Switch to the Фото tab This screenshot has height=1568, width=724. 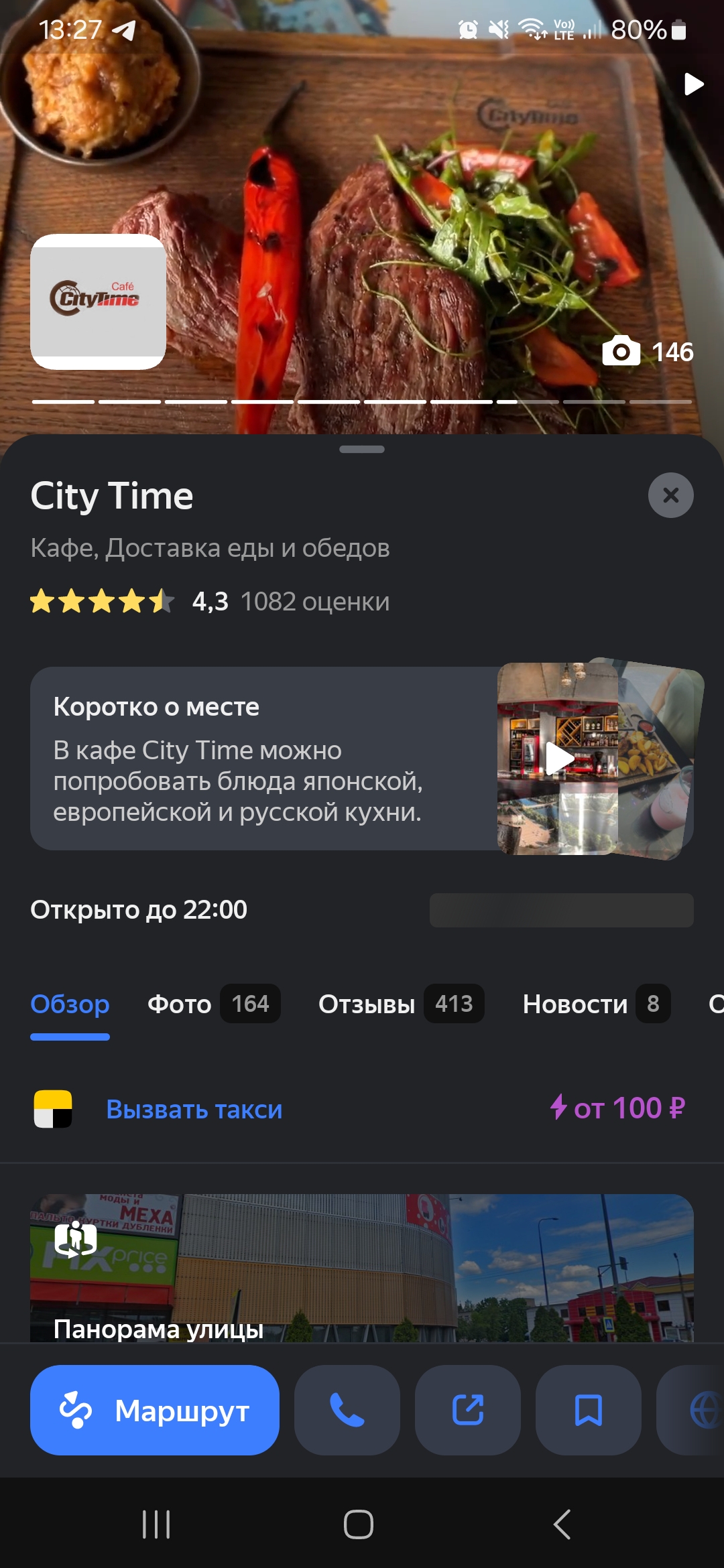pos(213,1004)
